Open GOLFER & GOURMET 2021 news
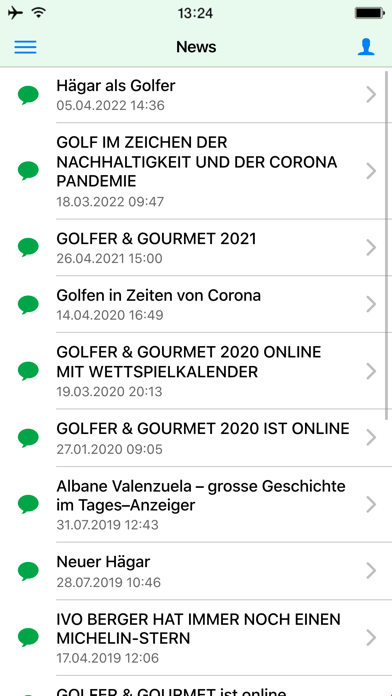392x696 pixels. [196, 247]
